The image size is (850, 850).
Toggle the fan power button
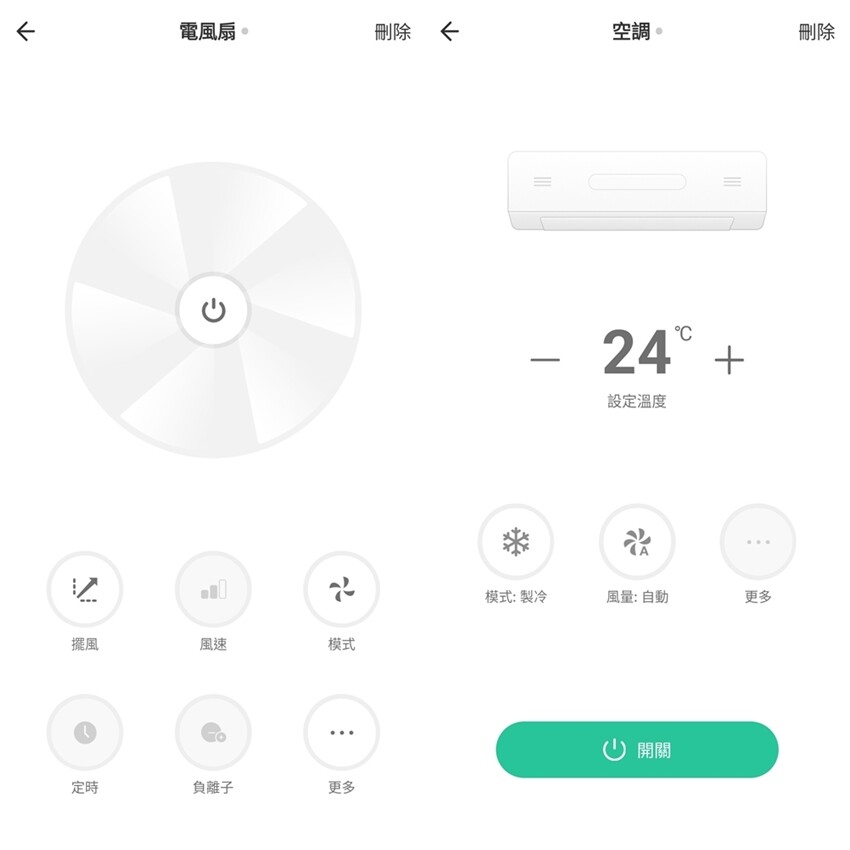click(x=213, y=311)
